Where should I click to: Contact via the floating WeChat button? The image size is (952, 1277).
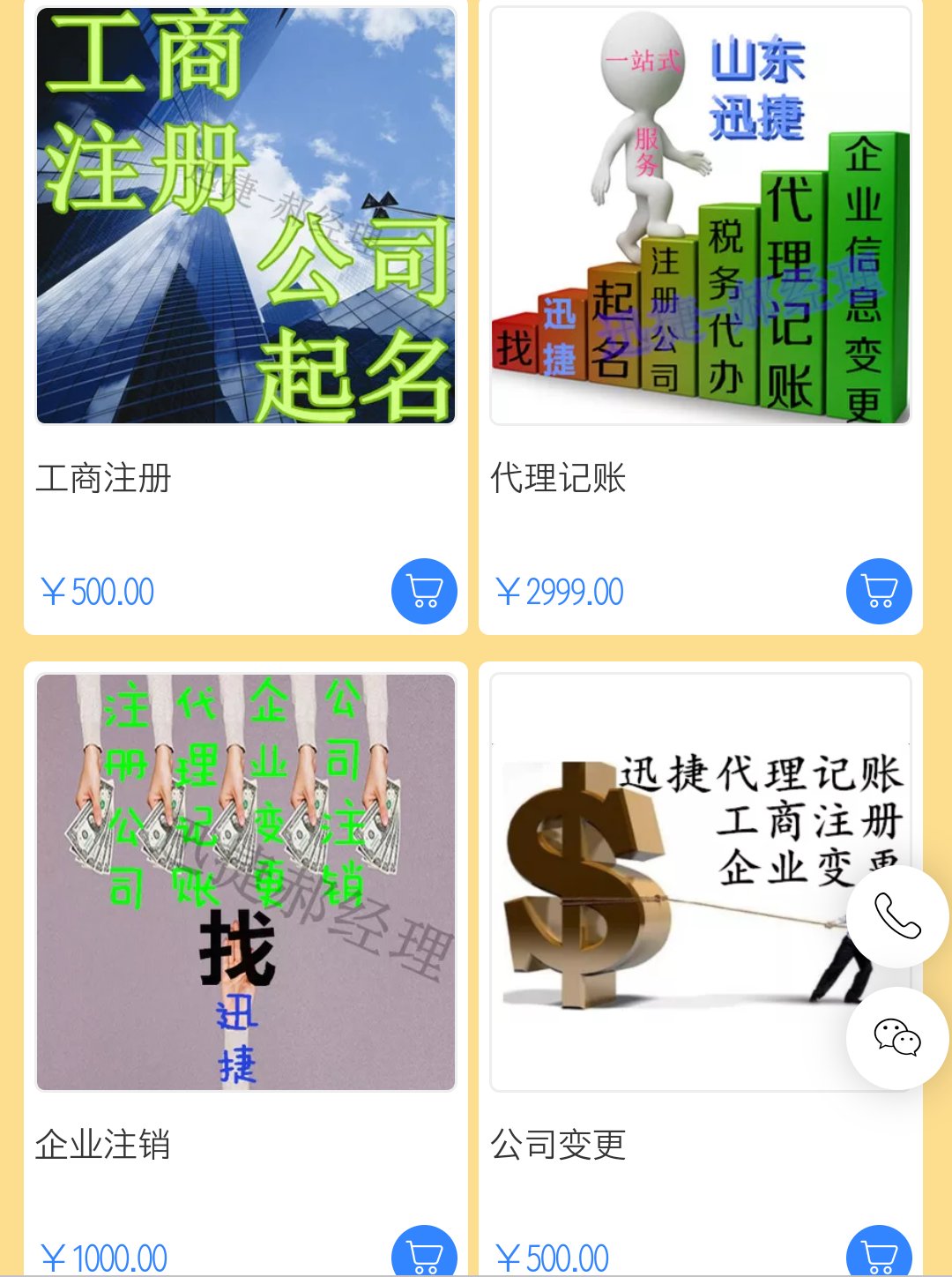tap(897, 1038)
